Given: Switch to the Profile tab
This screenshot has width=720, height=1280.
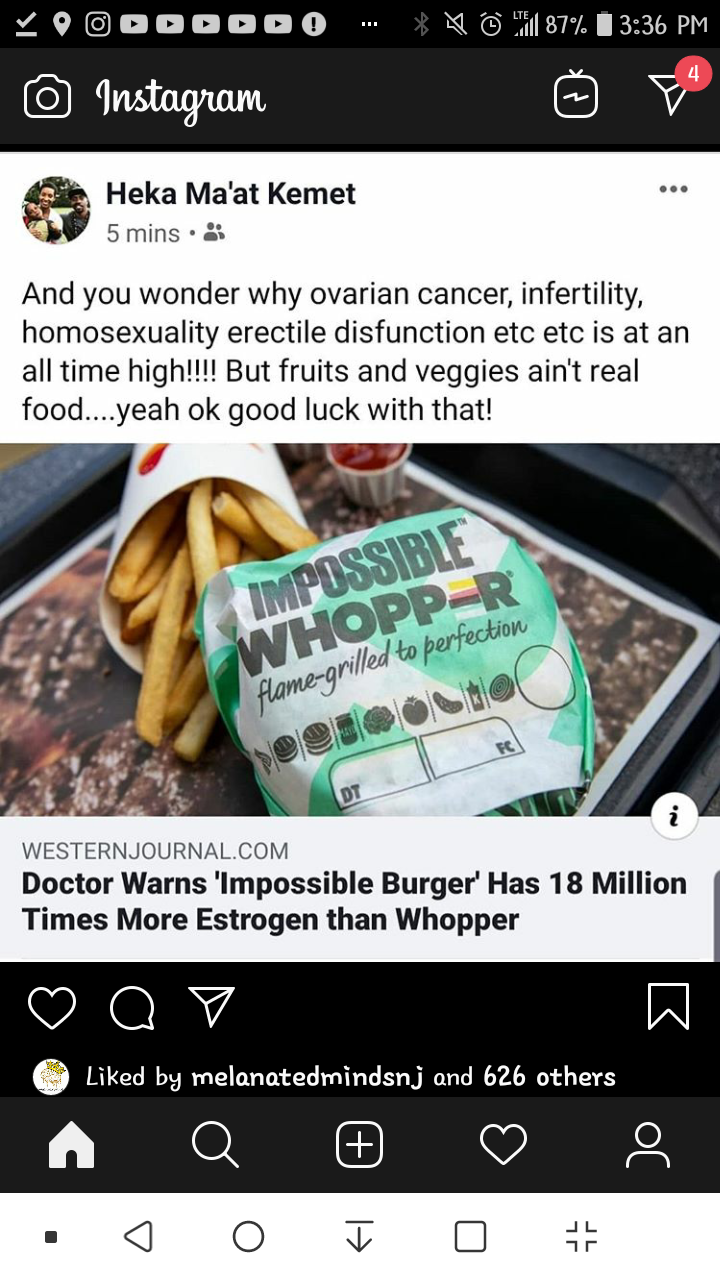Looking at the screenshot, I should coord(648,1145).
